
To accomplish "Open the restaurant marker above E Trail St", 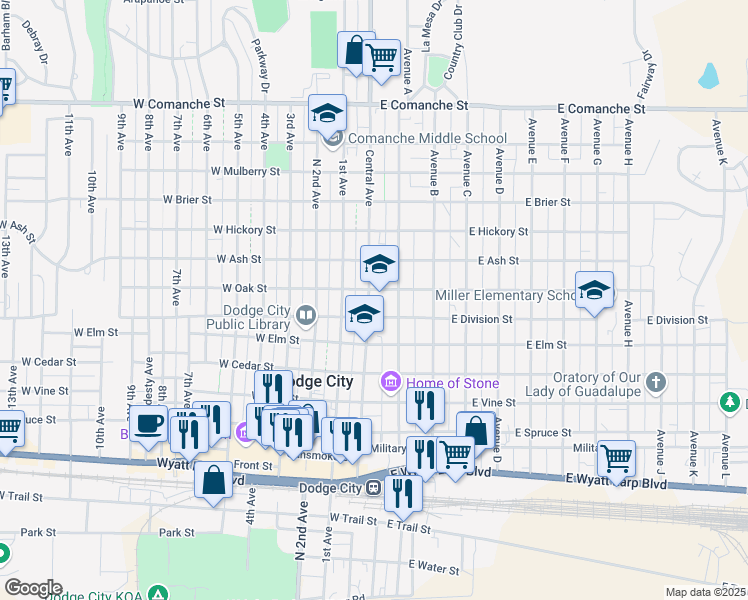I will (x=403, y=491).
